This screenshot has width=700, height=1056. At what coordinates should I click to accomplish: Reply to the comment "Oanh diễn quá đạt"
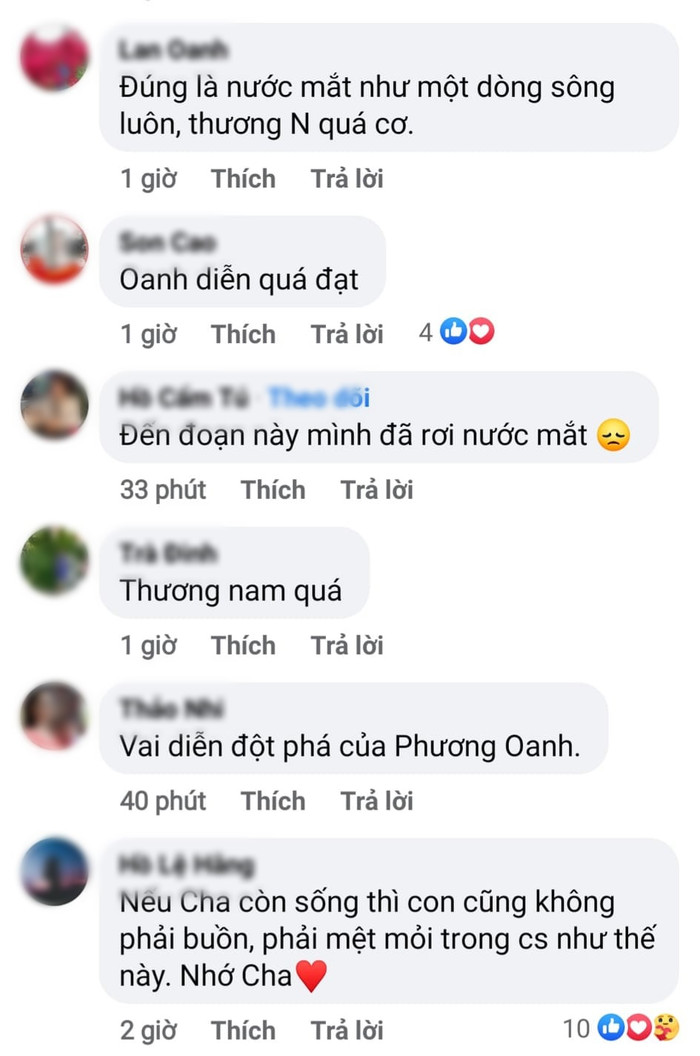[346, 334]
